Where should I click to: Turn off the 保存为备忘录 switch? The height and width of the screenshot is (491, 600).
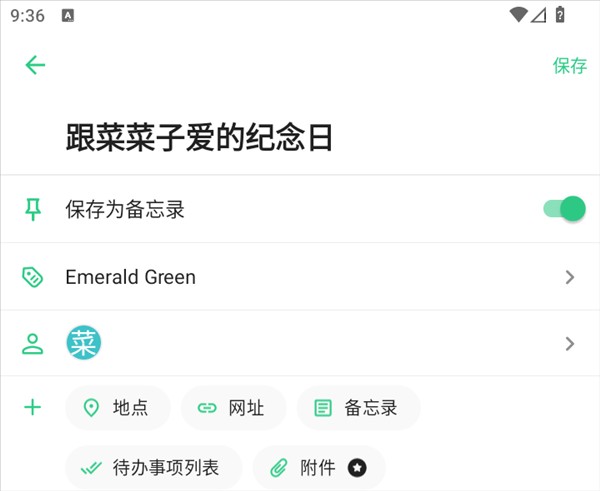point(564,209)
